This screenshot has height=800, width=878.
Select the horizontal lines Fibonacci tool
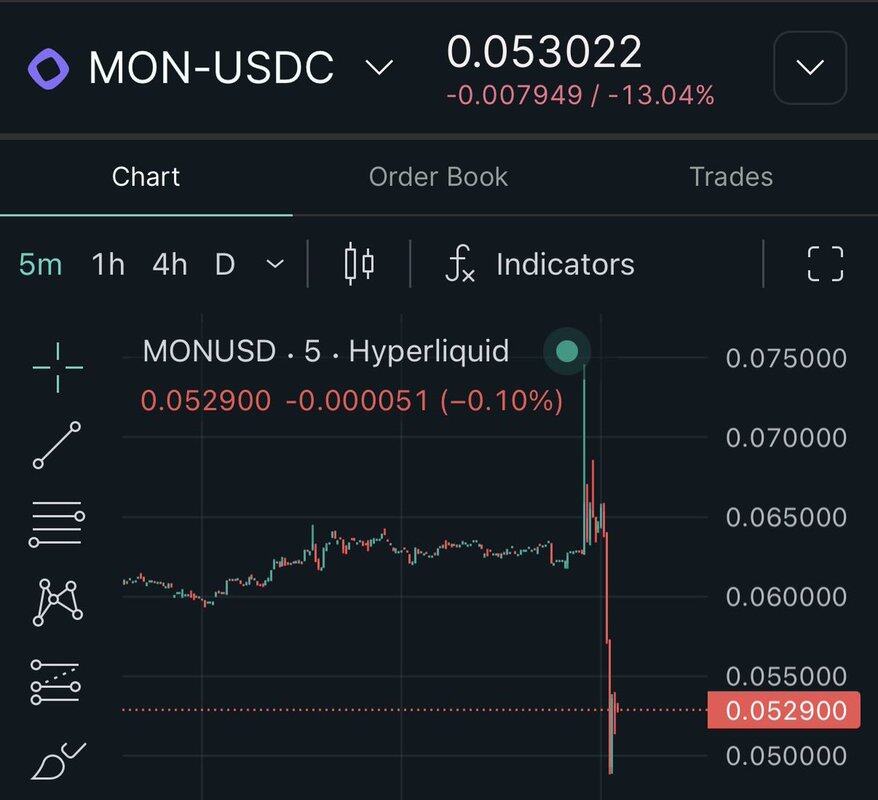pyautogui.click(x=57, y=523)
